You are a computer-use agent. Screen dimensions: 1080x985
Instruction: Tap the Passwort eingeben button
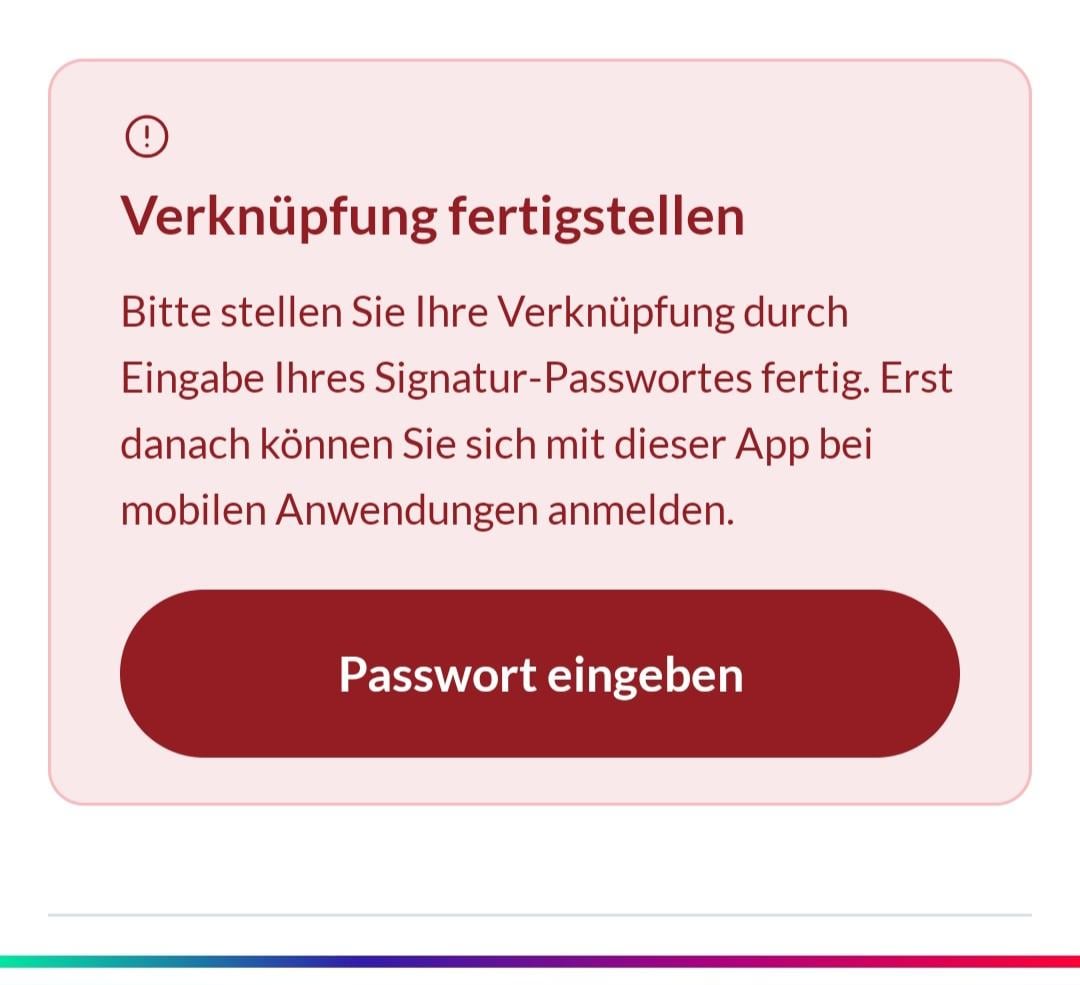[540, 674]
